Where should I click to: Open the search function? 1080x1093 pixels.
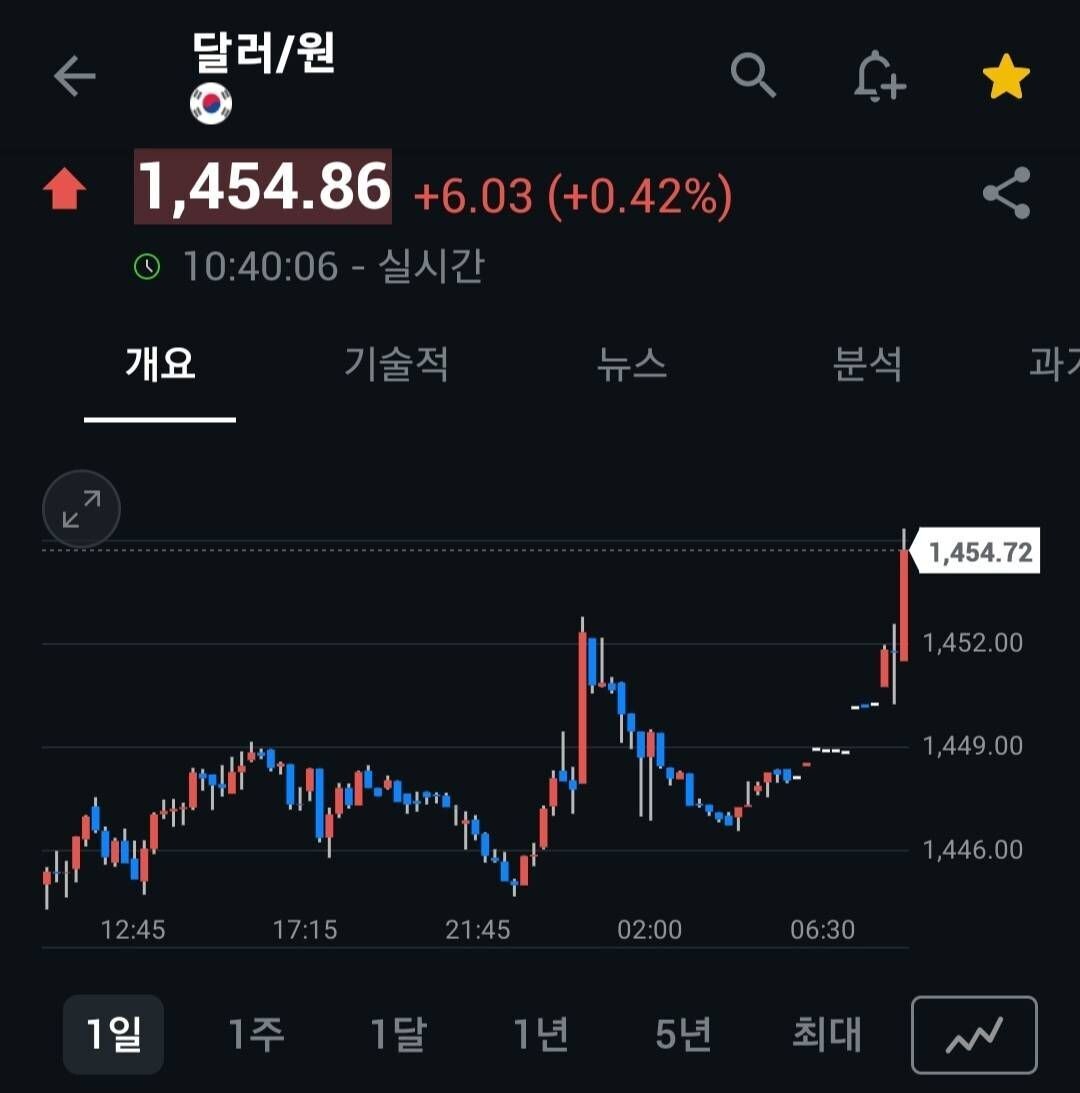click(x=754, y=76)
